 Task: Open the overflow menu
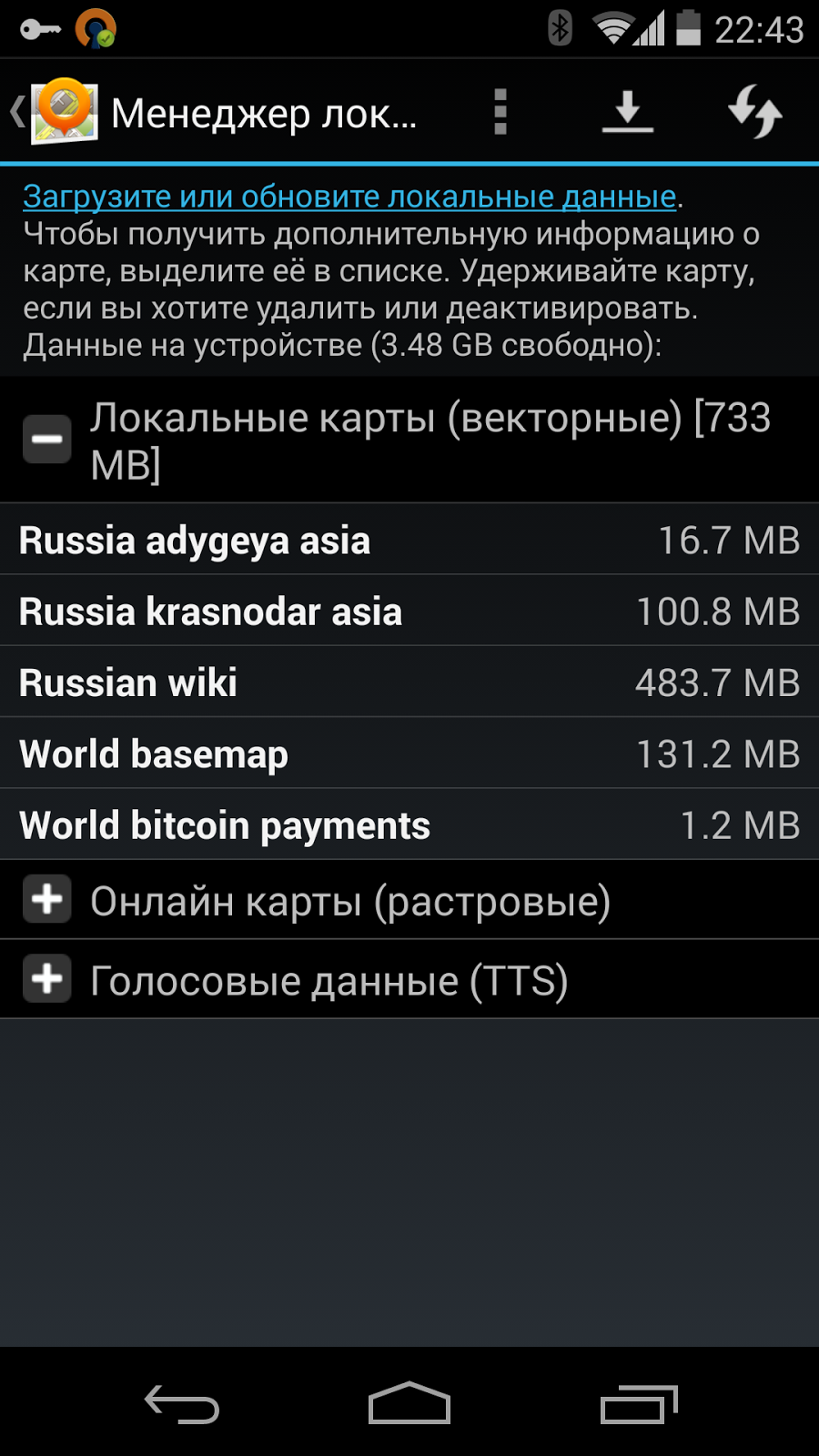[x=500, y=112]
